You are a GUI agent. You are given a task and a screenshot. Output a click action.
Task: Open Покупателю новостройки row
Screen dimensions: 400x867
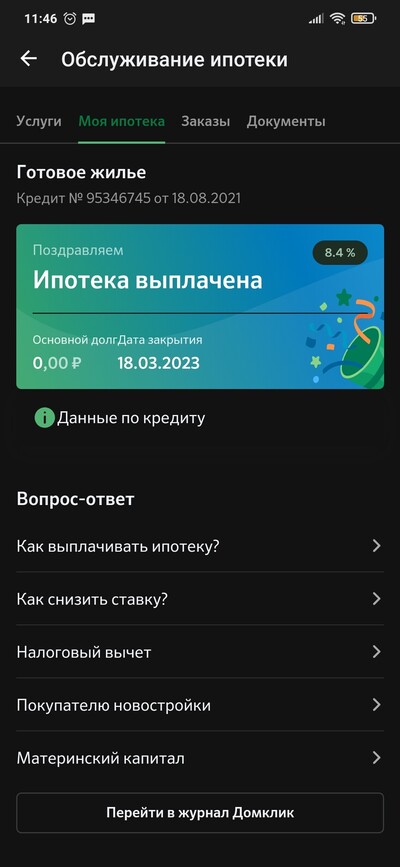point(200,705)
